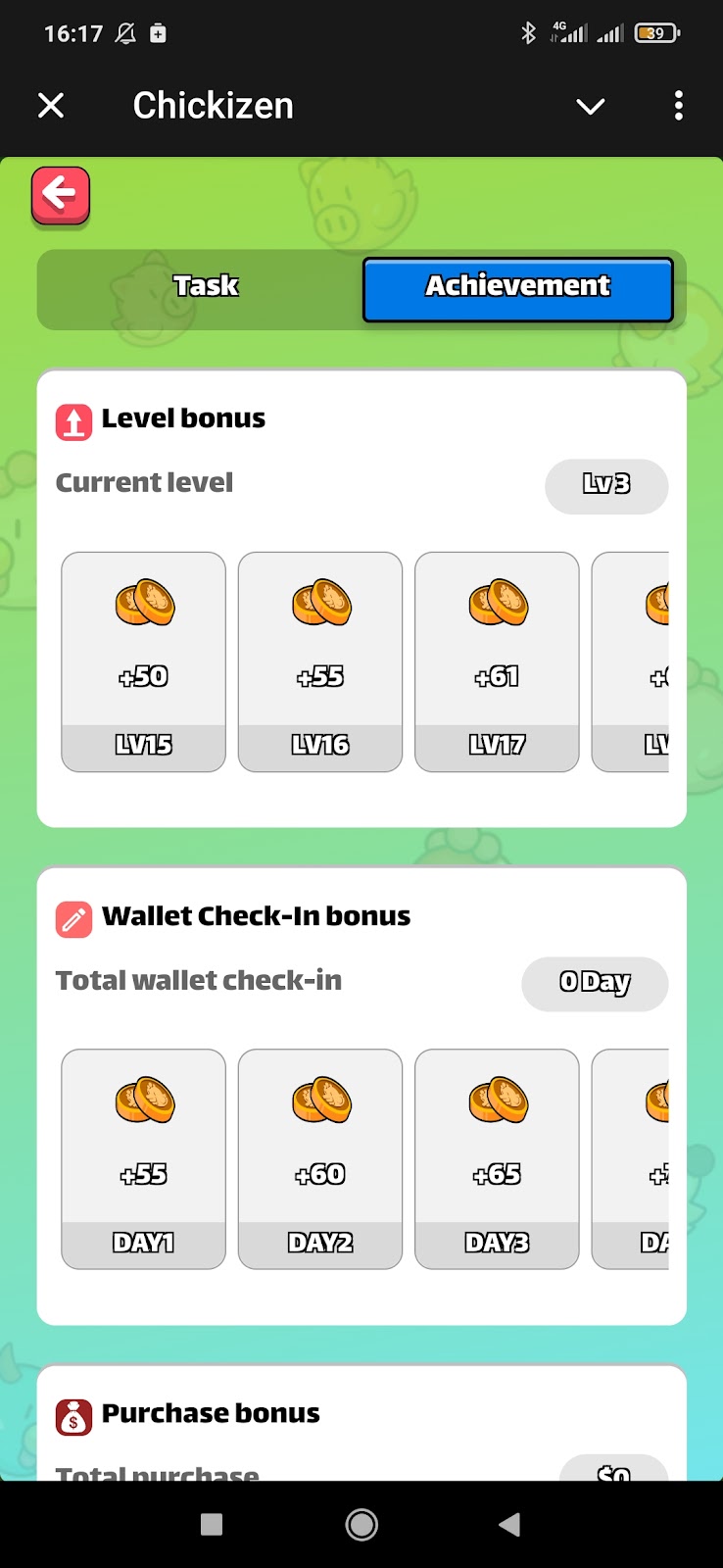The image size is (723, 1568).
Task: Tap the system back triangle
Action: 509,1524
